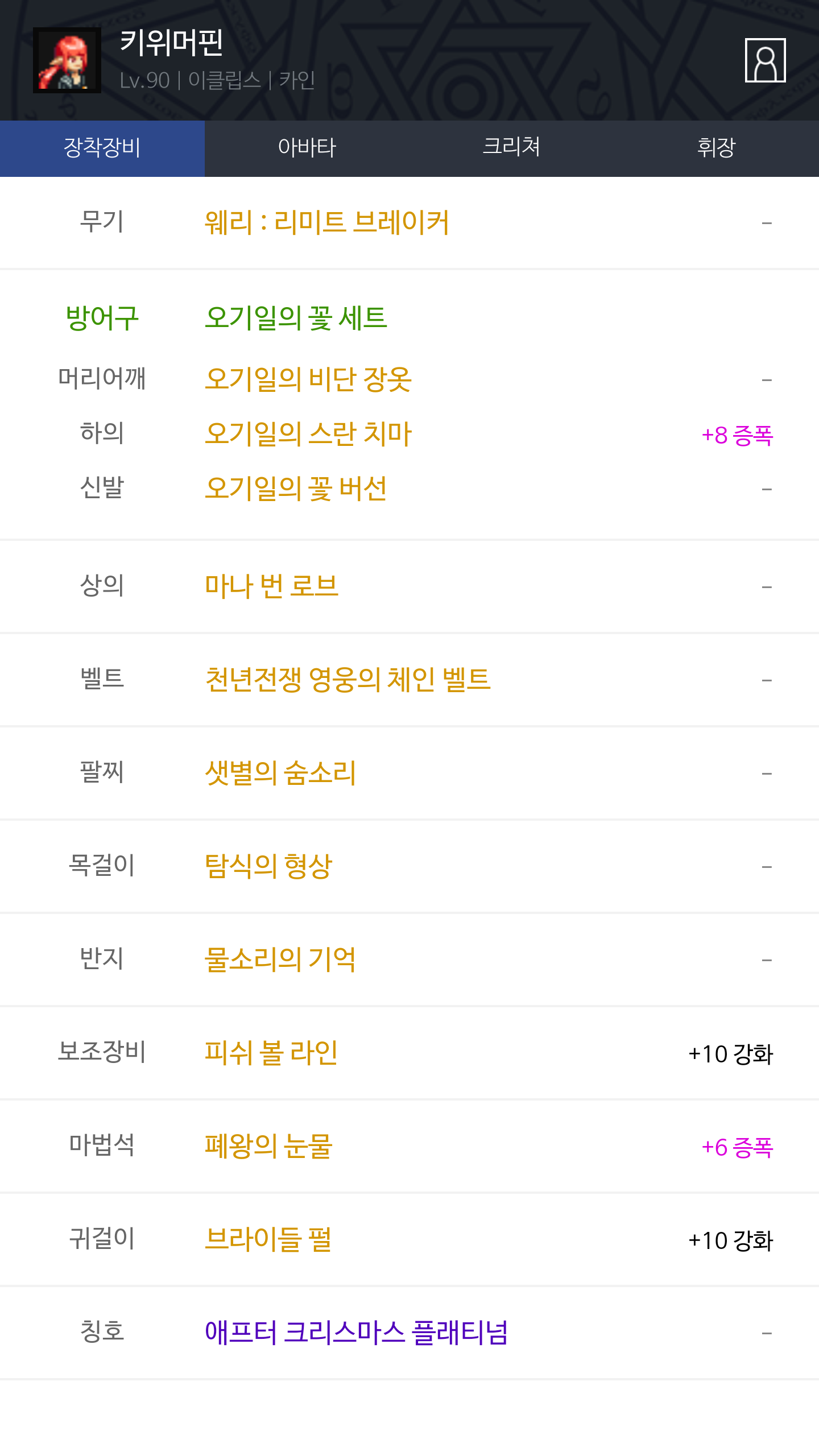
Task: Open the profile icon in the header
Action: coord(765,60)
